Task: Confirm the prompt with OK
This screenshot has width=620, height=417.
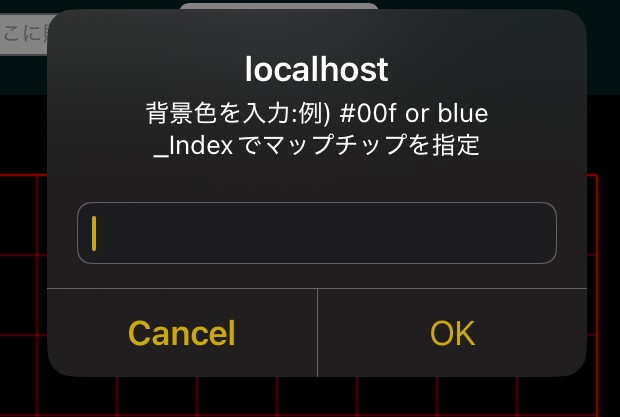Action: coord(452,333)
